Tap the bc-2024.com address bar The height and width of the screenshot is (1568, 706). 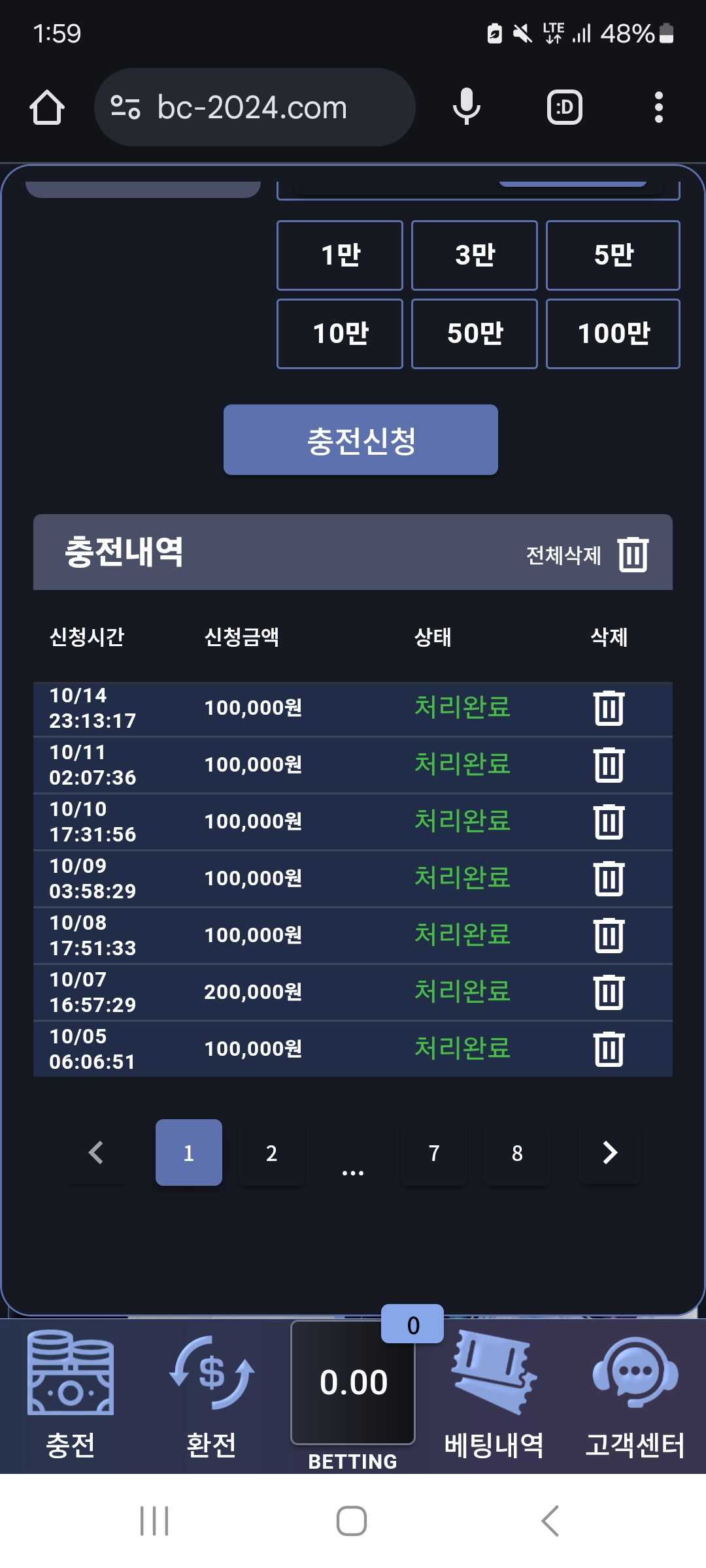255,107
